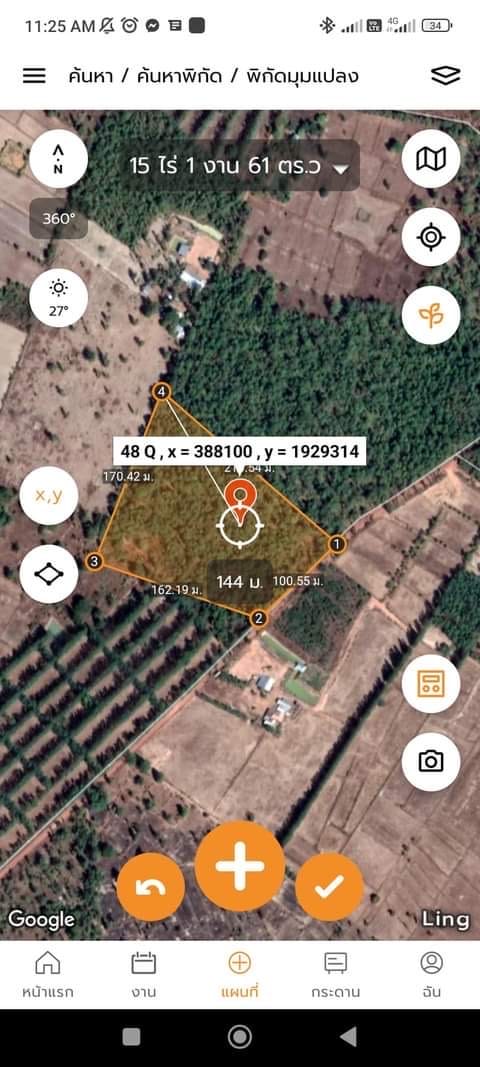This screenshot has height=1067, width=480.
Task: Open the calculator button
Action: (x=431, y=684)
